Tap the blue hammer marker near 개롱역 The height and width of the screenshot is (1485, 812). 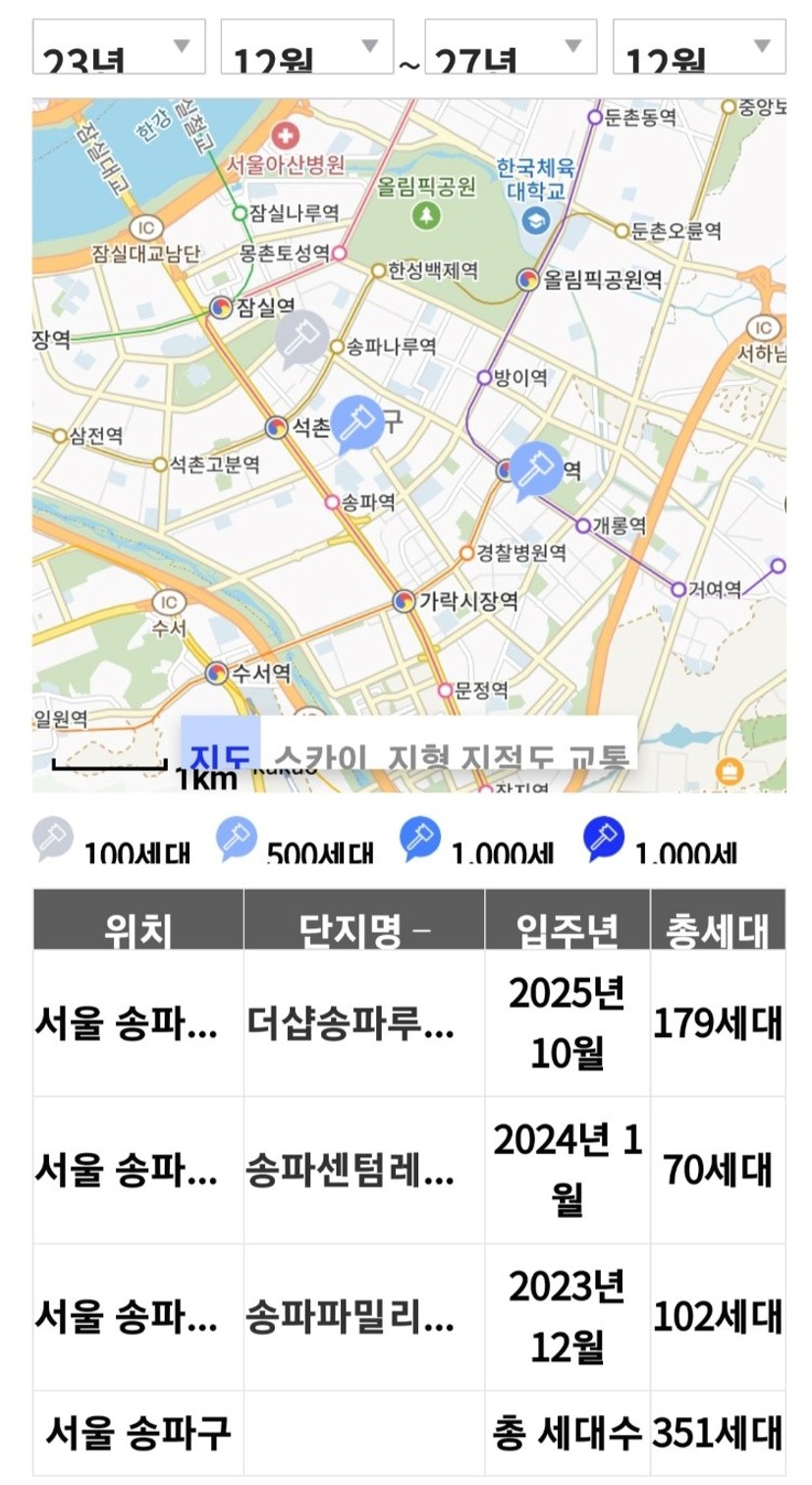coord(536,469)
